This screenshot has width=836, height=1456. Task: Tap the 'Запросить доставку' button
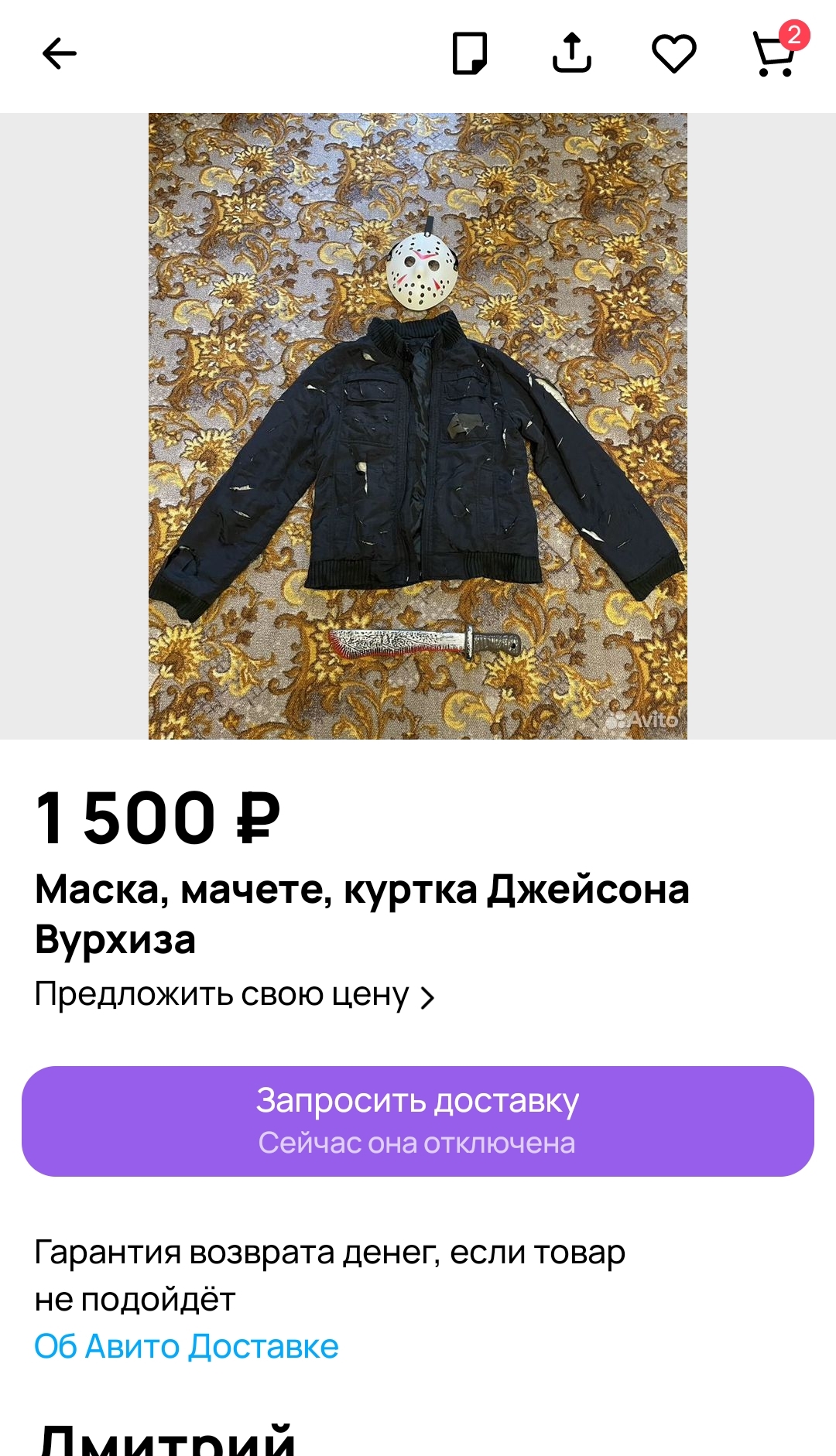(418, 1121)
